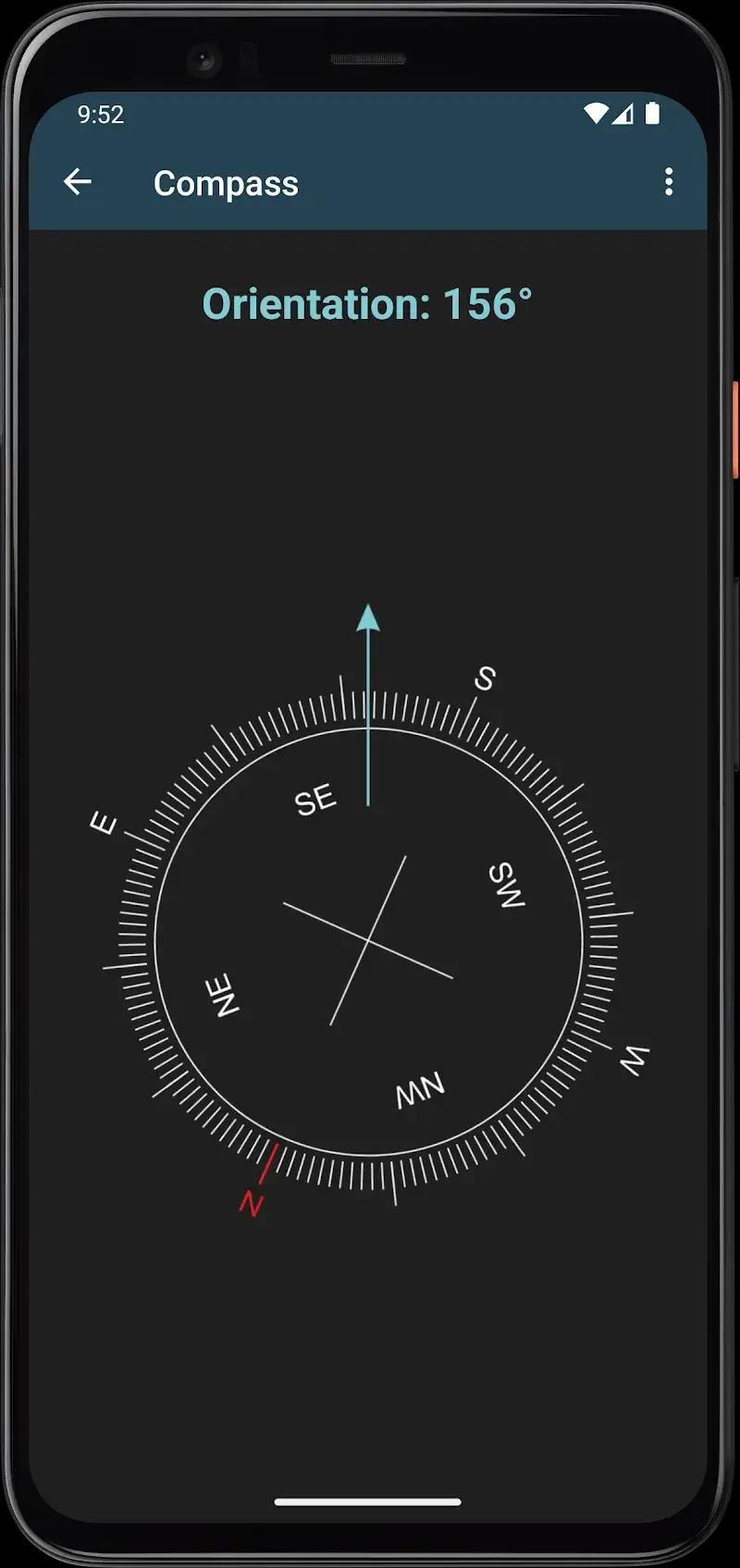
Task: Open the three-dot overflow menu
Action: point(669,182)
